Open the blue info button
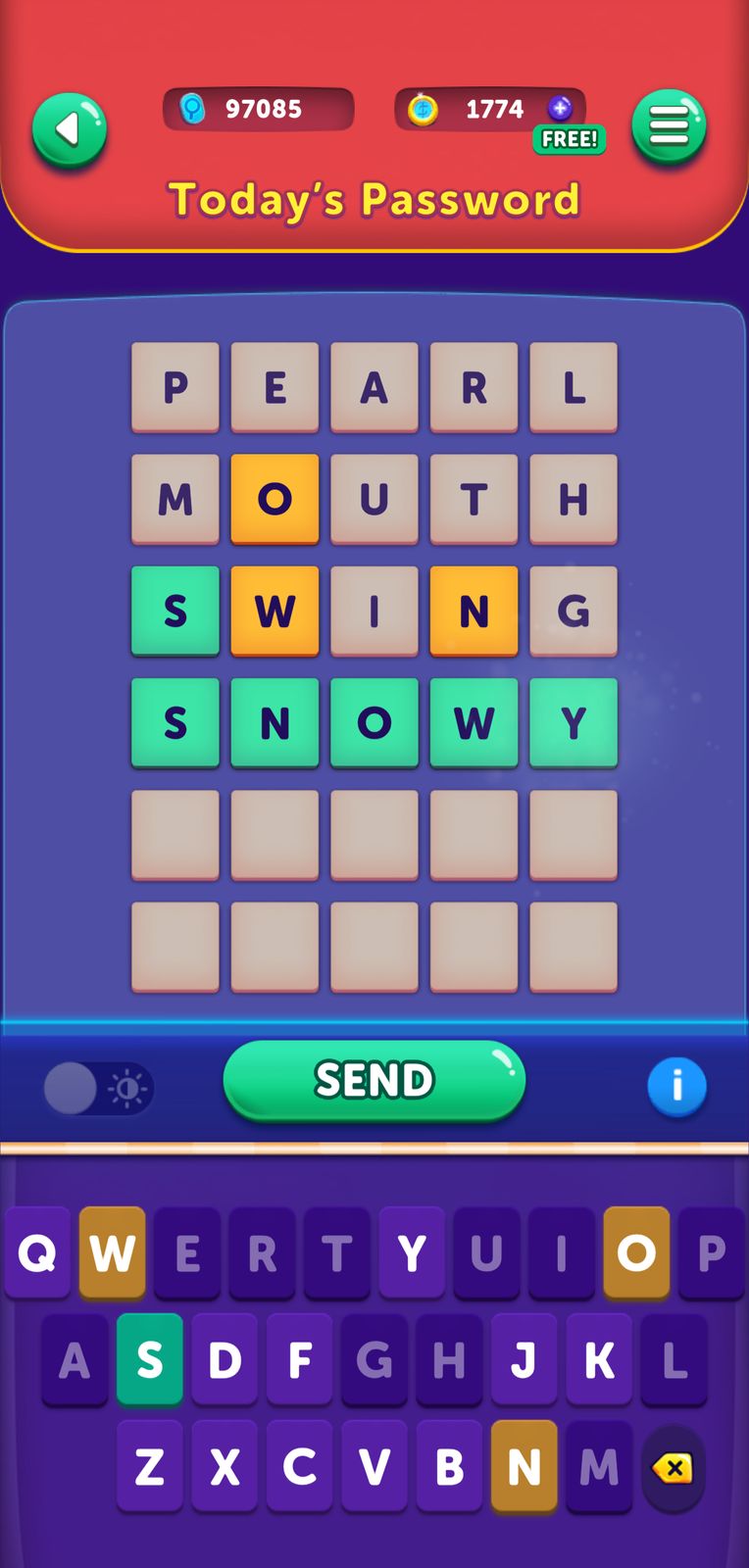749x1568 pixels. pos(676,1086)
